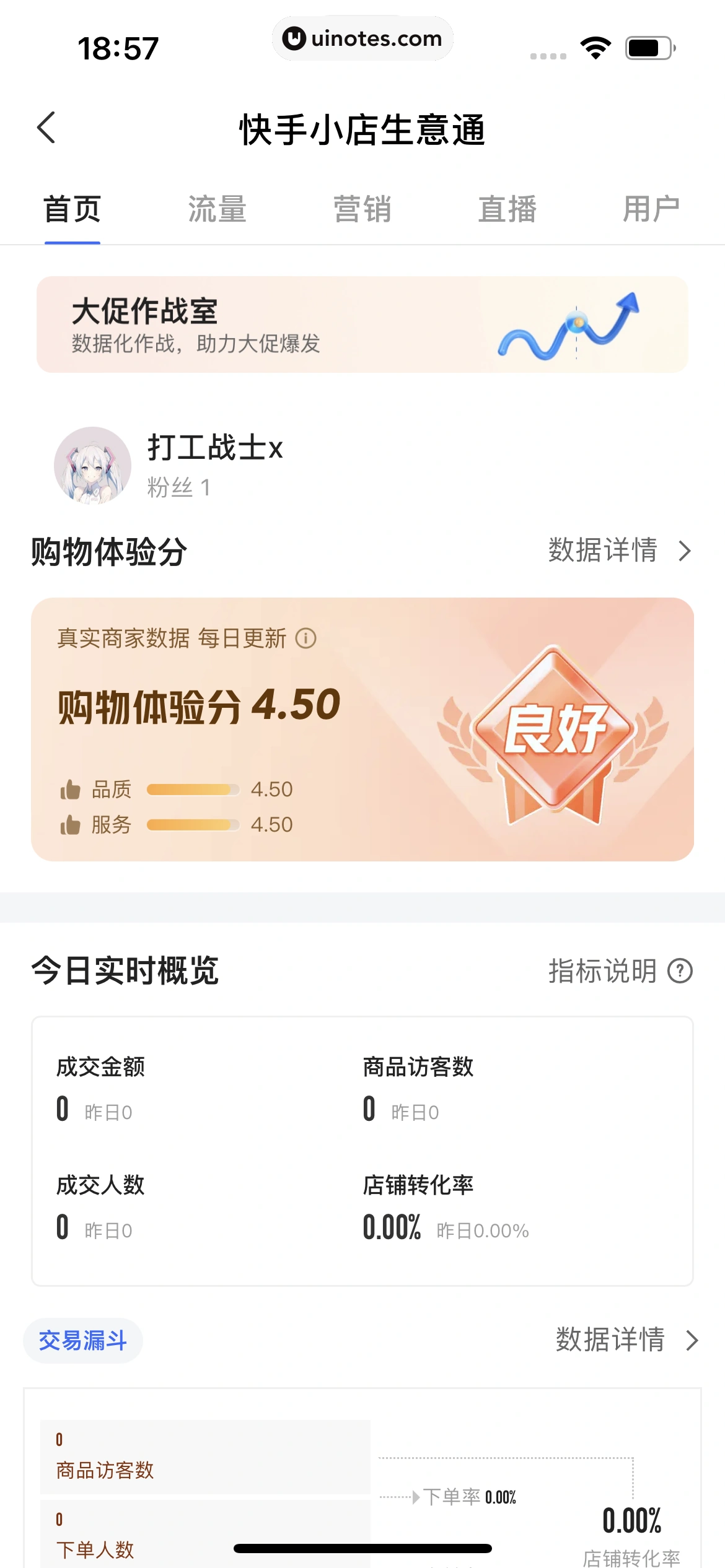Open the 大促作战室 banner
Image resolution: width=725 pixels, height=1568 pixels.
point(362,324)
